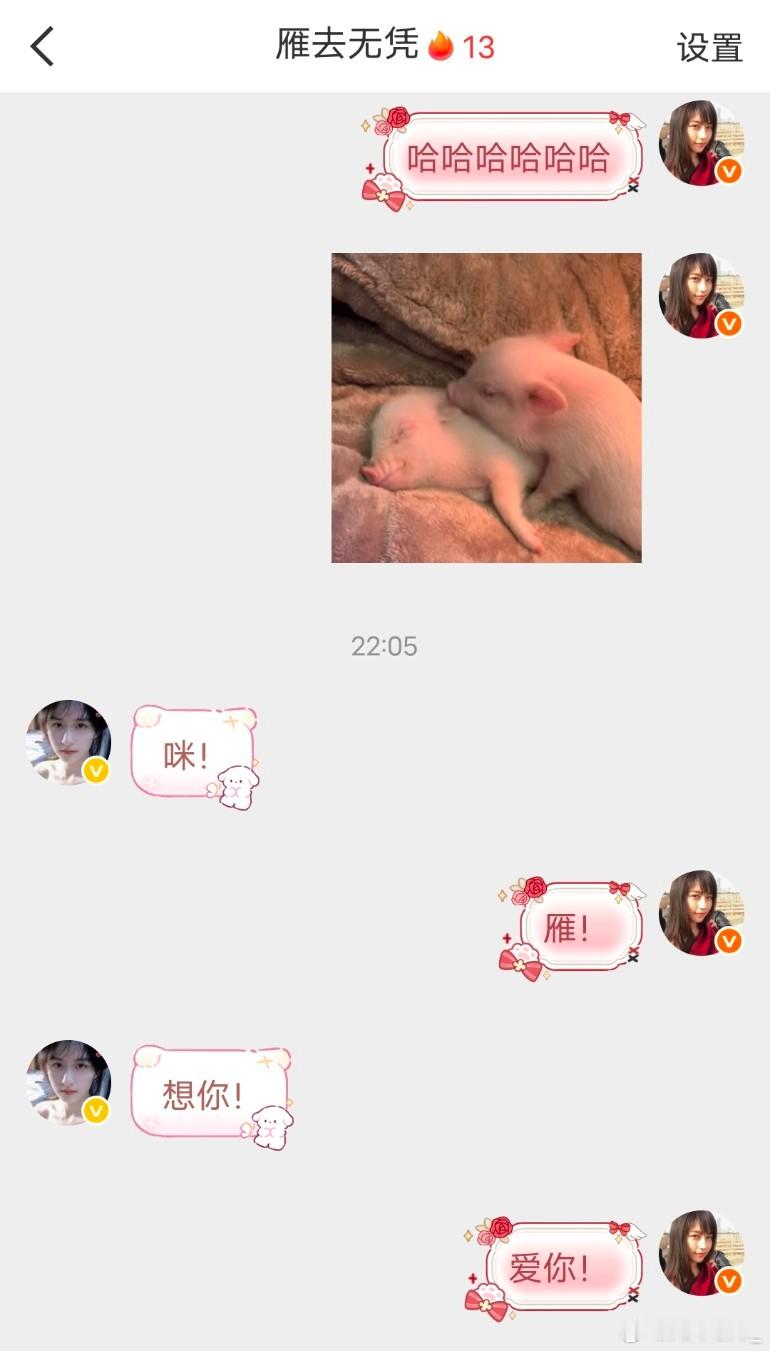The width and height of the screenshot is (770, 1351).
Task: Click your avatar beside the 哈哈哈哈哈哈 message
Action: (x=700, y=145)
